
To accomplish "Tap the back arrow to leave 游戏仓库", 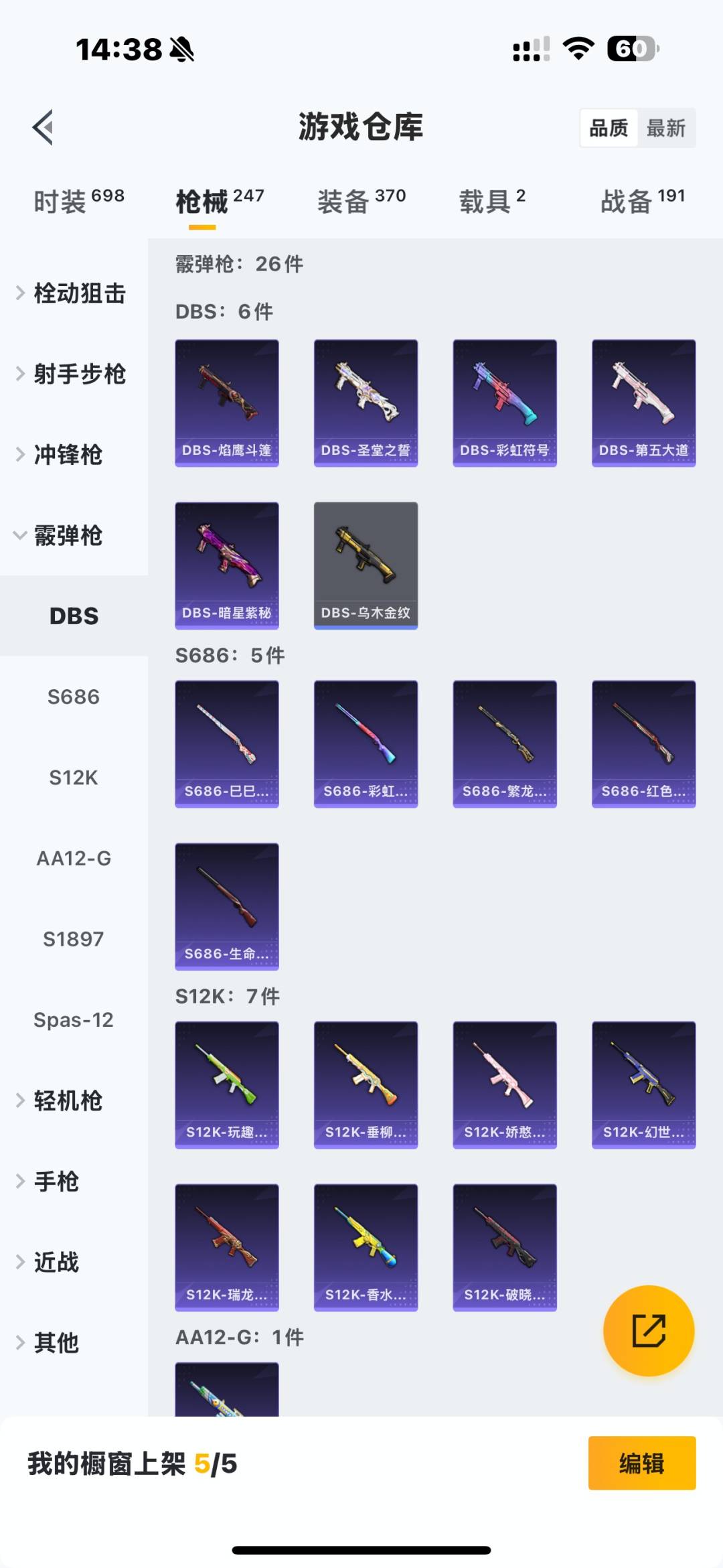I will point(42,128).
